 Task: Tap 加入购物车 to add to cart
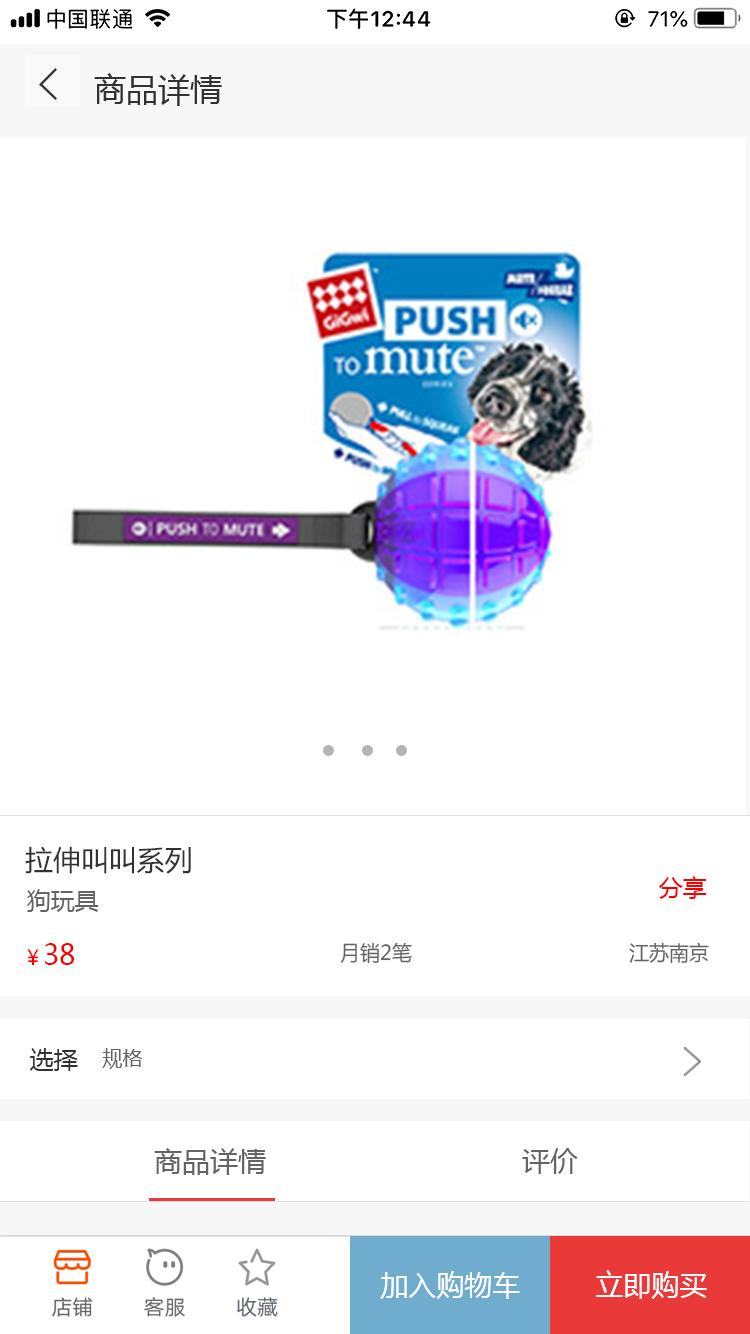(449, 1285)
